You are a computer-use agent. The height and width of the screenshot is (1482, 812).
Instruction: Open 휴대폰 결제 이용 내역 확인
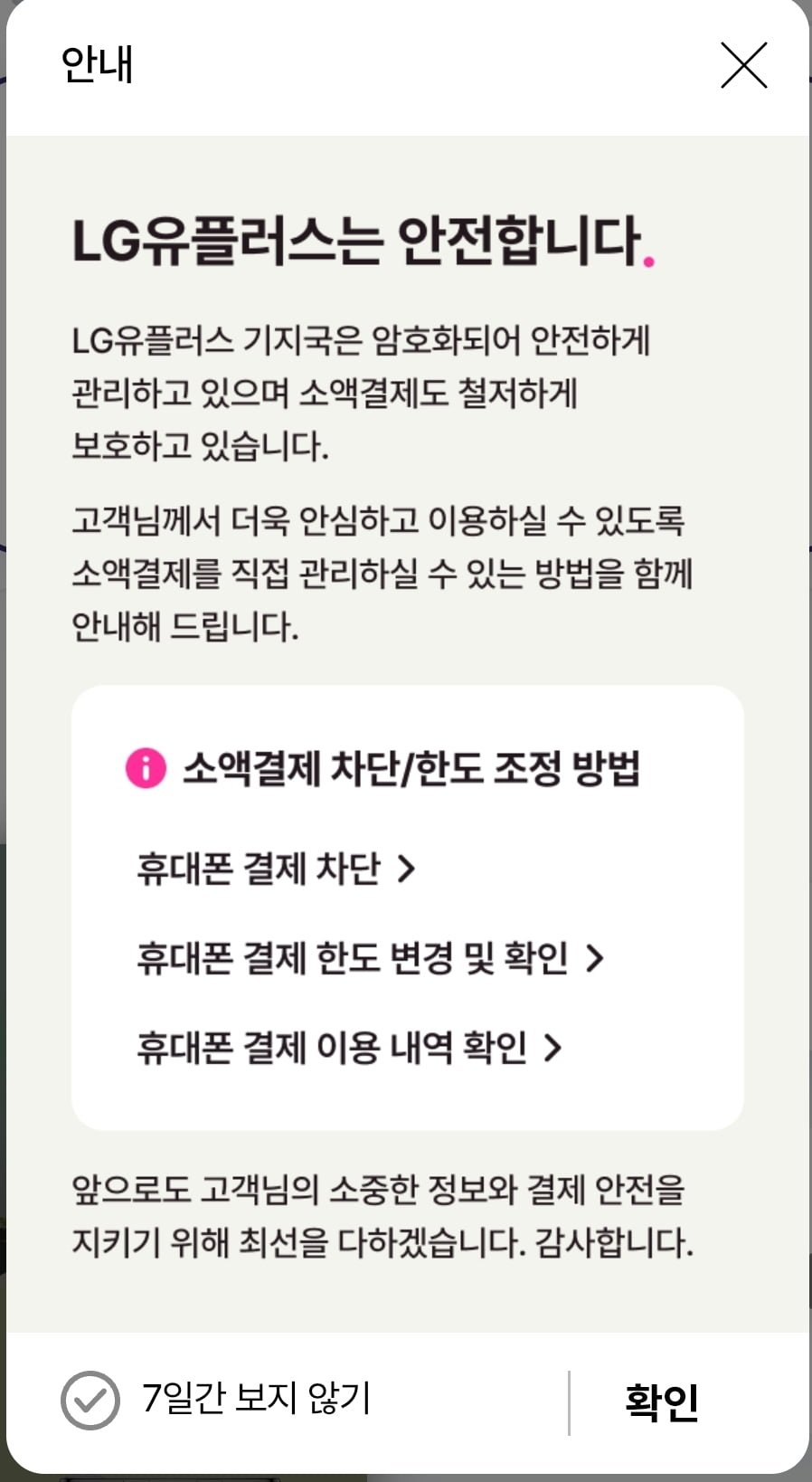coord(348,1048)
